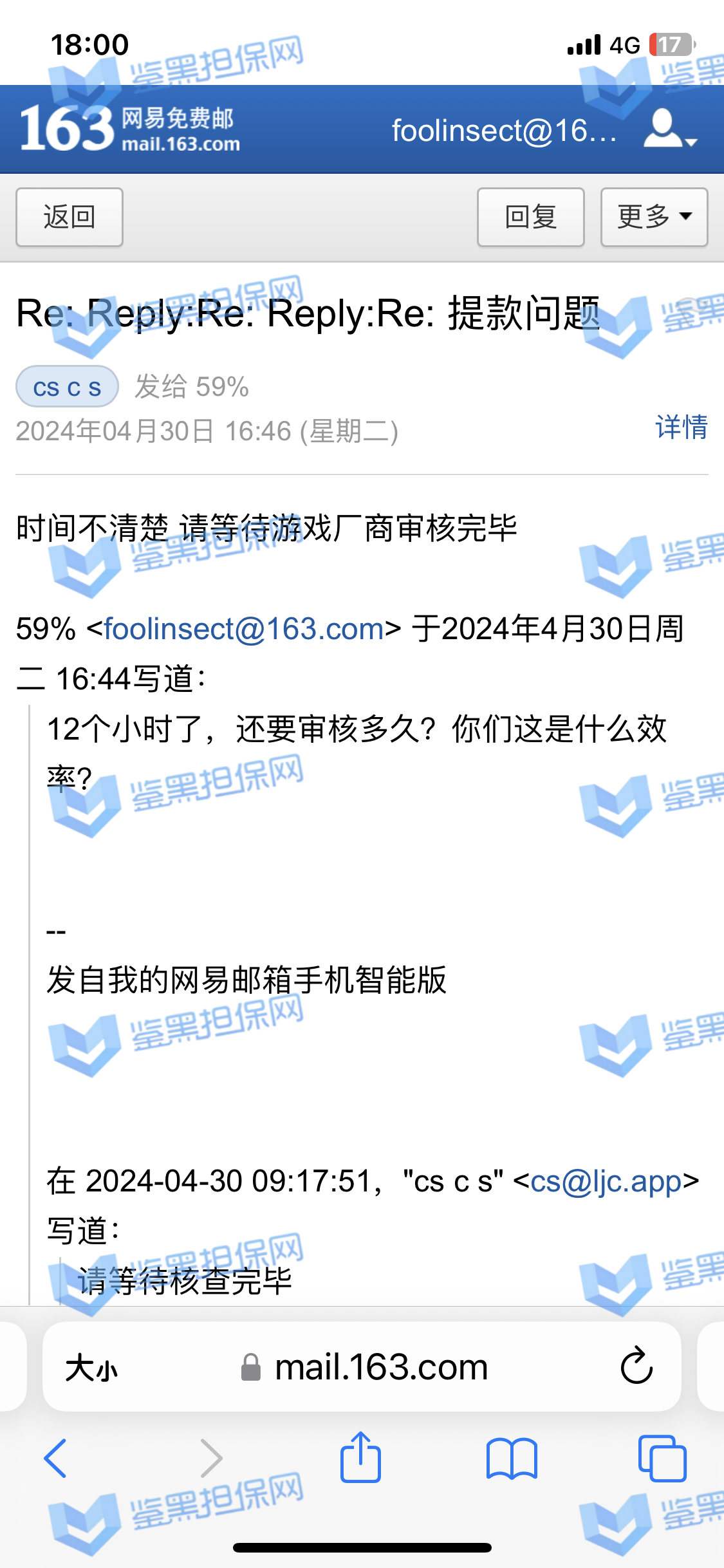724x1568 pixels.
Task: Open the cs@ljc.app email link
Action: pos(605,1181)
